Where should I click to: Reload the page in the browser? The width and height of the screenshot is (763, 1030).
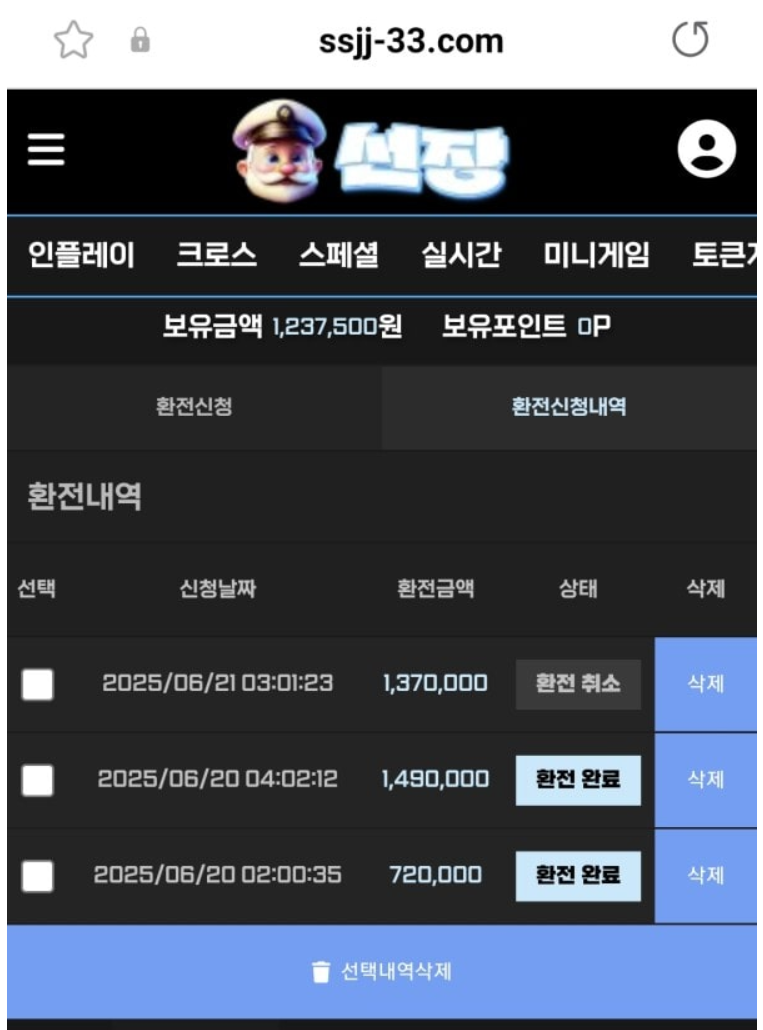(x=690, y=41)
